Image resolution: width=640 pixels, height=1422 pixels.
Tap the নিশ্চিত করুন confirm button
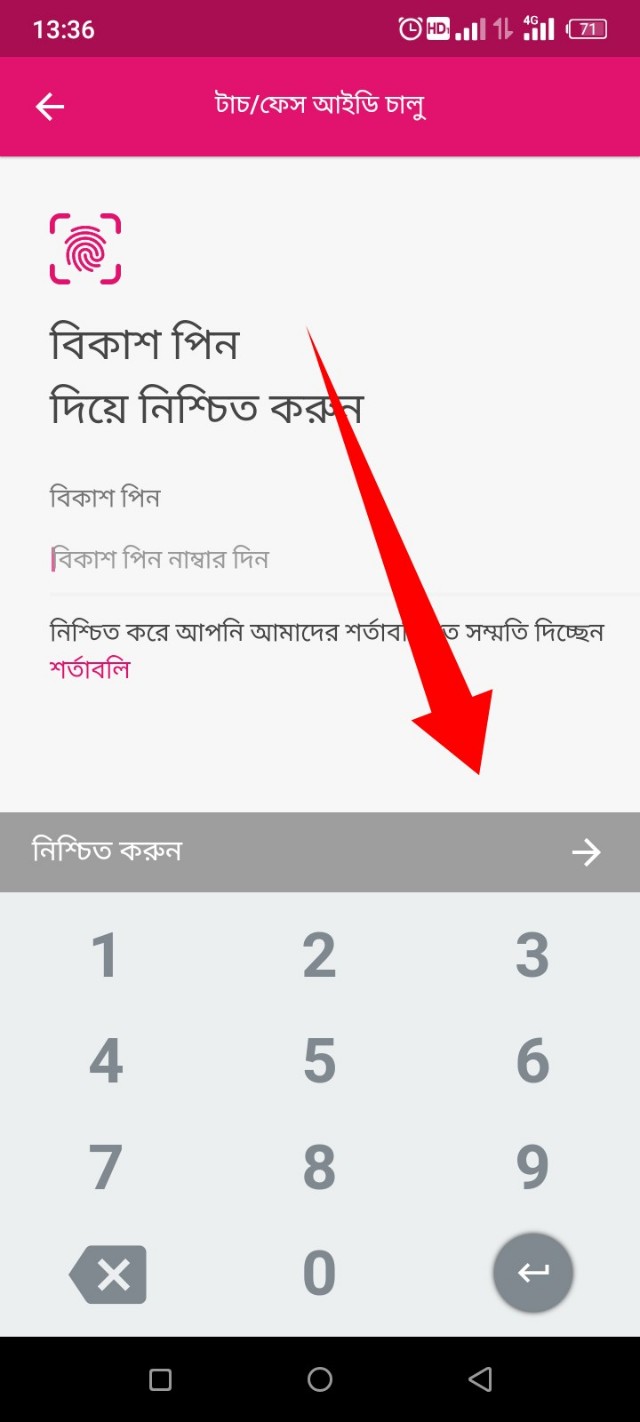320,852
